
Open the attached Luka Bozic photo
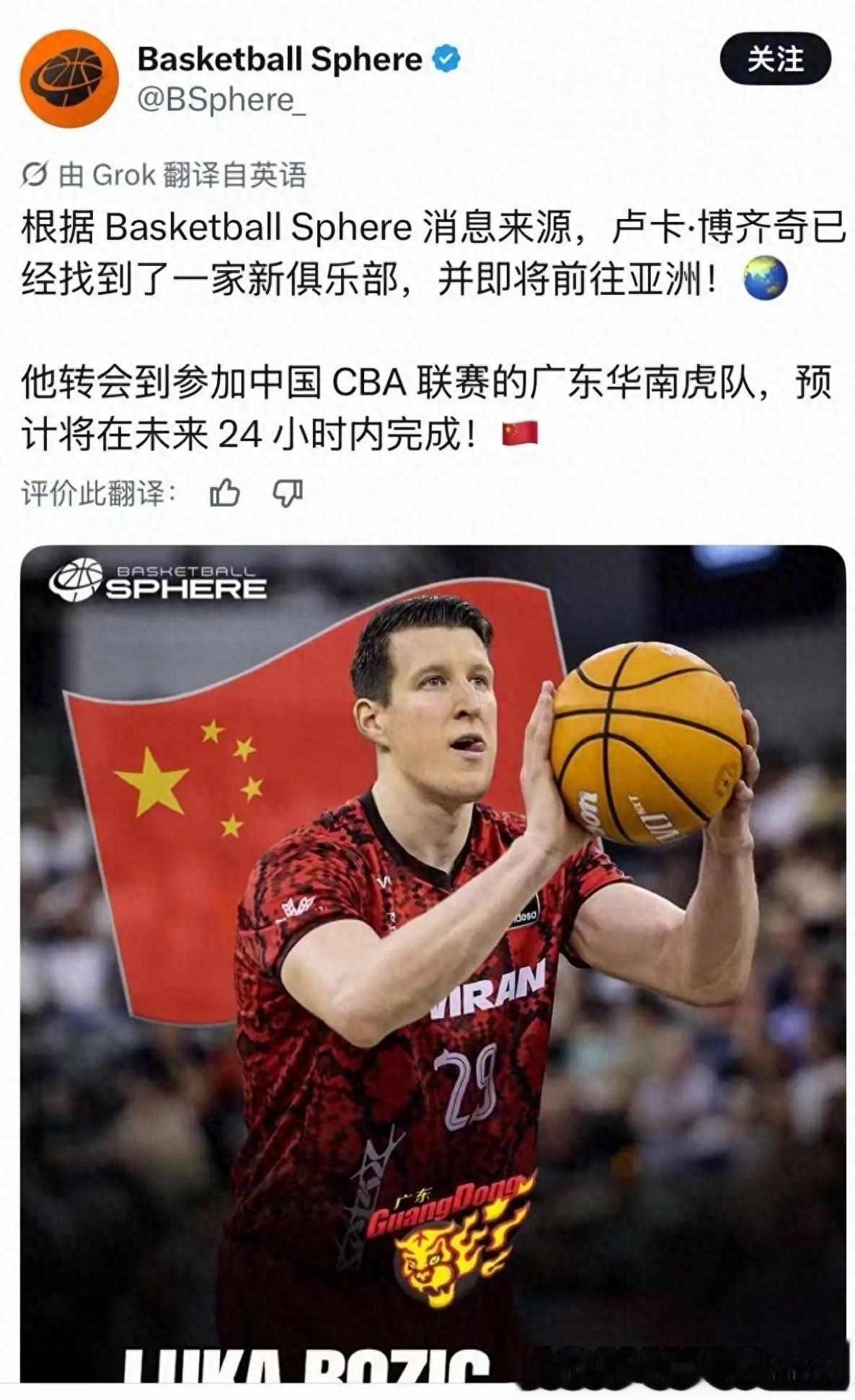(x=433, y=964)
